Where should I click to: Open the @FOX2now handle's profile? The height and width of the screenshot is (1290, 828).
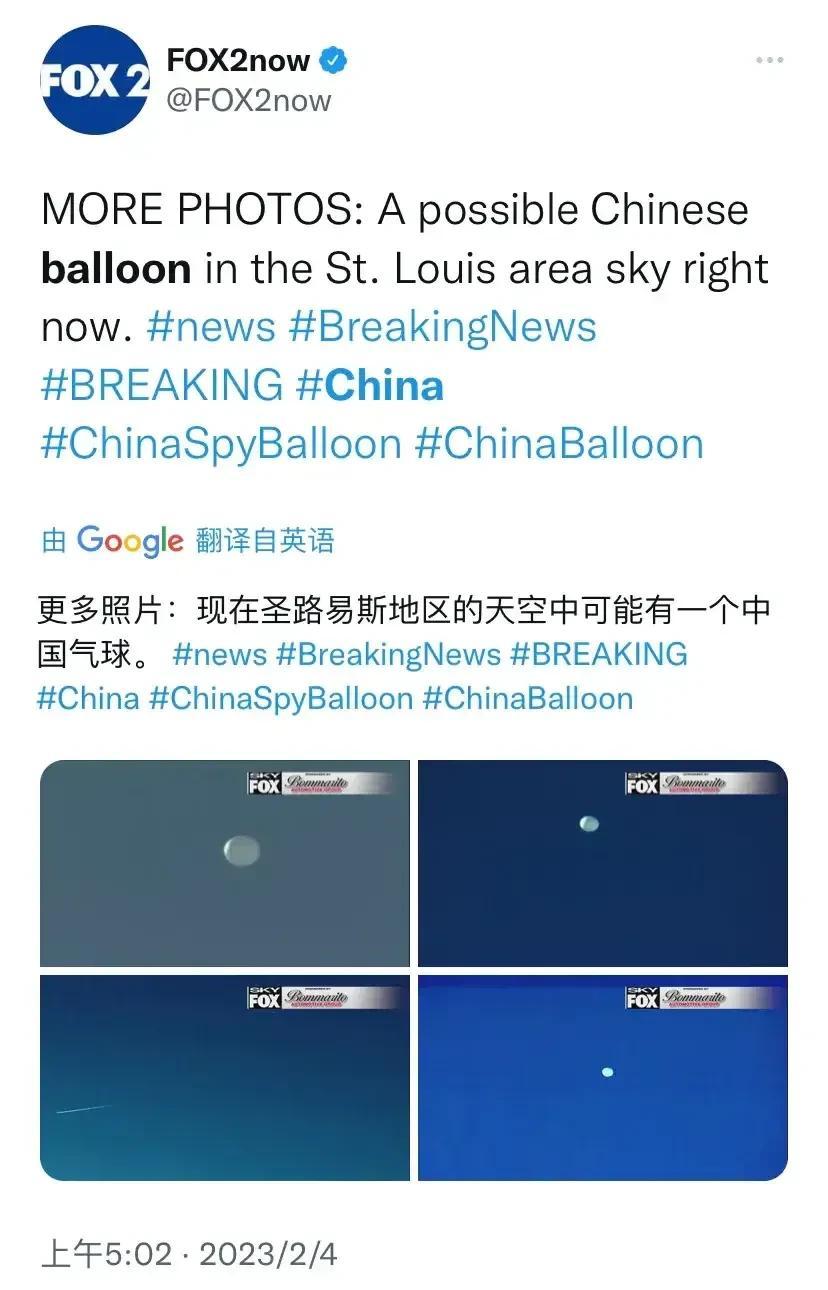[x=248, y=100]
